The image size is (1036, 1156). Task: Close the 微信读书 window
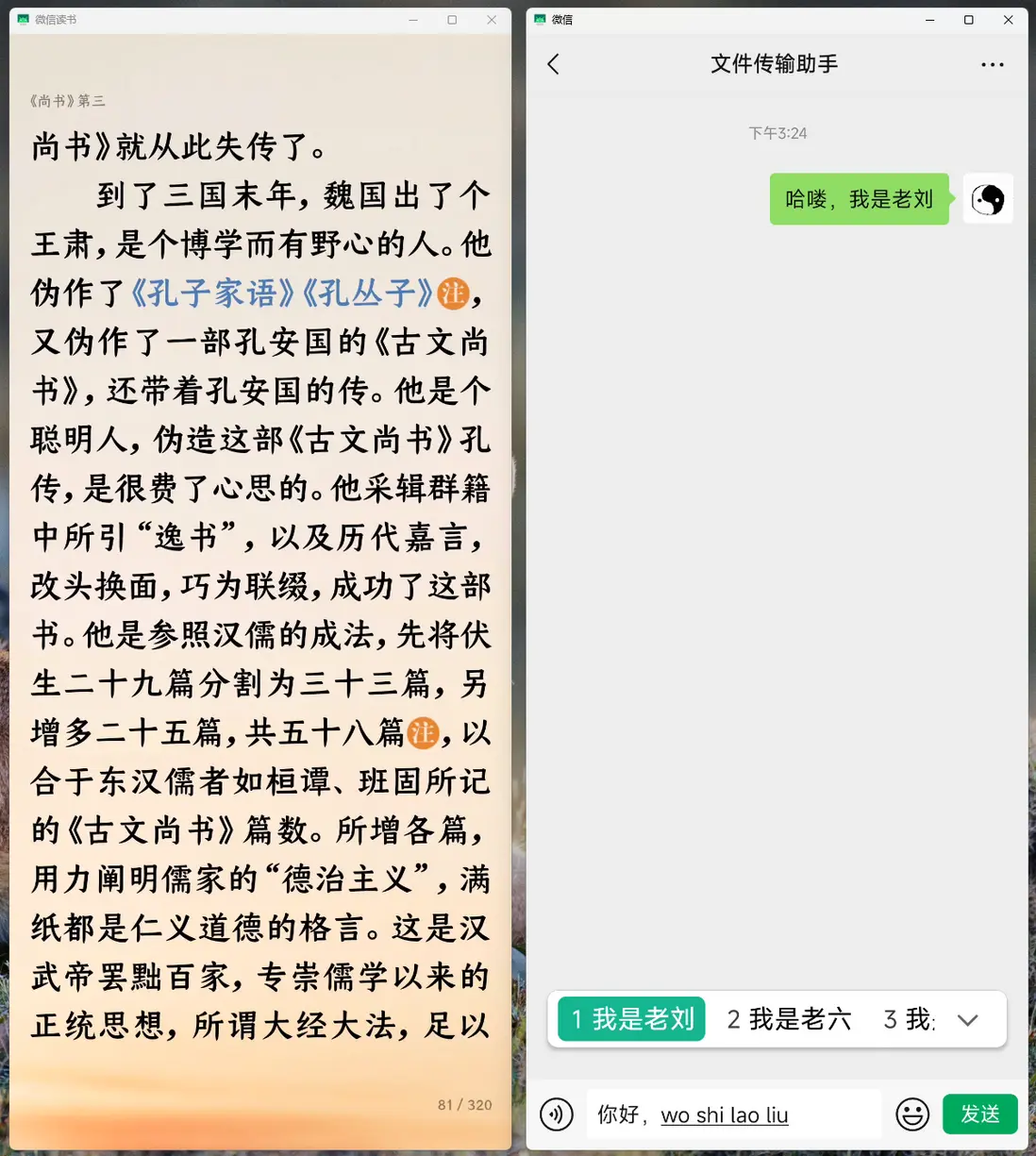click(x=492, y=20)
